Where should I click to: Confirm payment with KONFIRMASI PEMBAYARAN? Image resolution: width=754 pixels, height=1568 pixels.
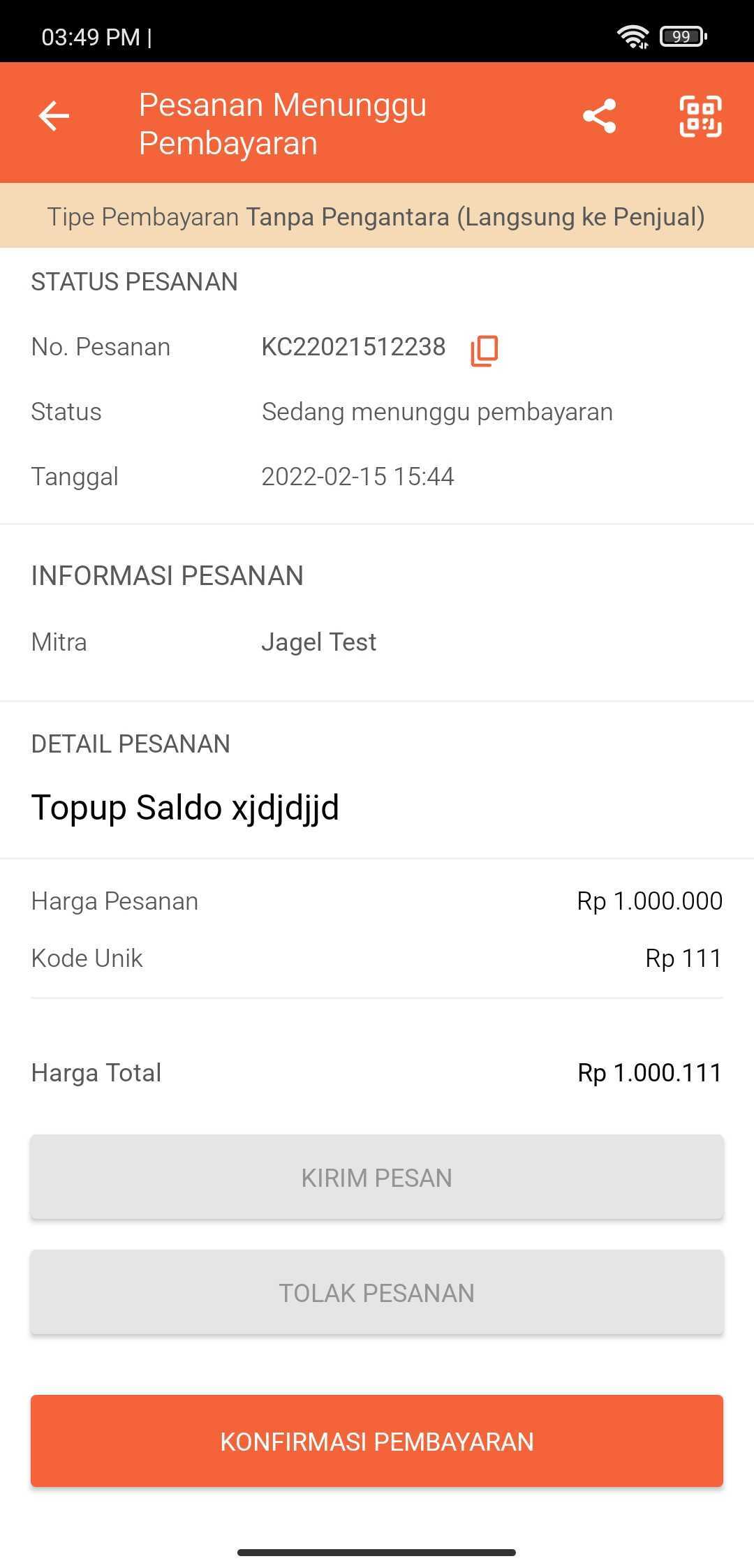coord(377,1441)
